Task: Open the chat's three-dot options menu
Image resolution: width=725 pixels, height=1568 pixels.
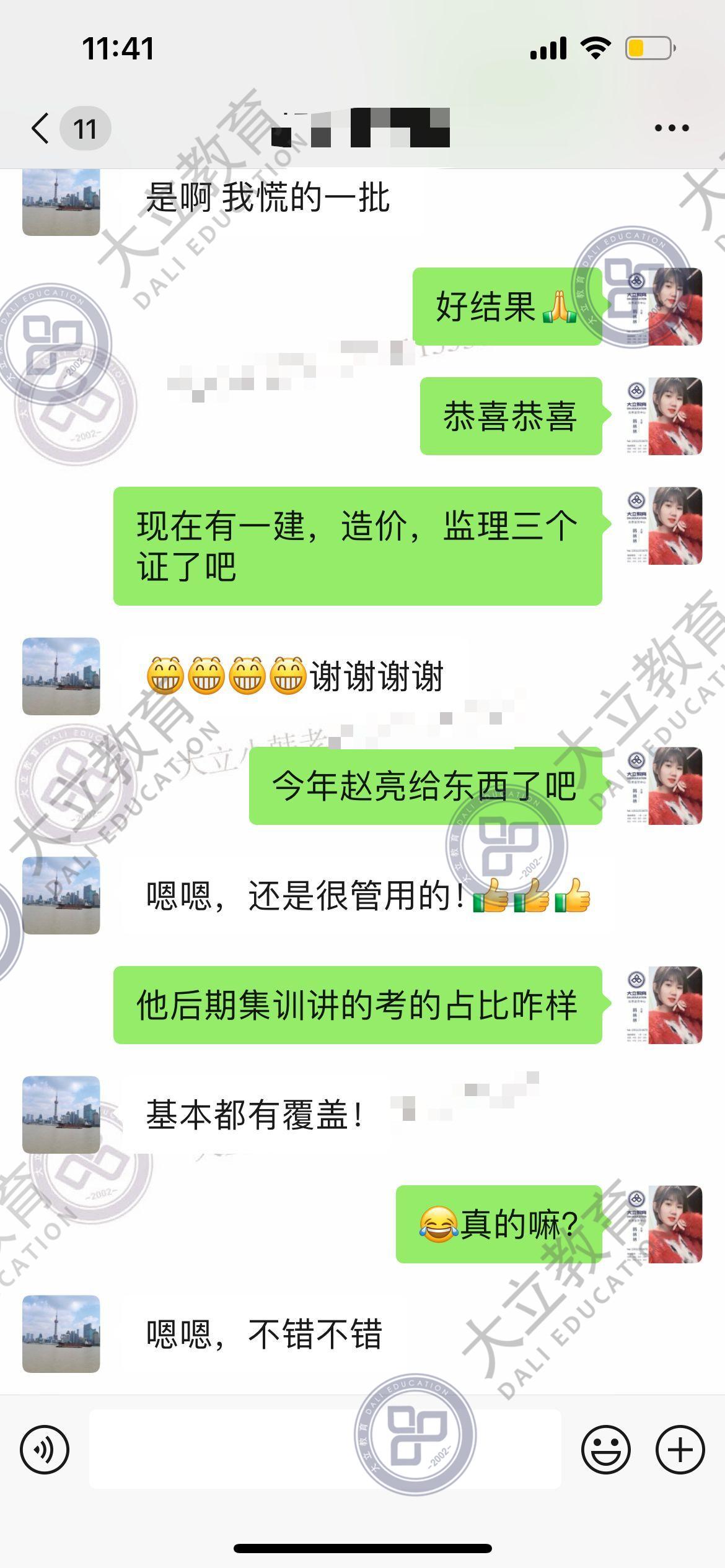Action: click(672, 128)
